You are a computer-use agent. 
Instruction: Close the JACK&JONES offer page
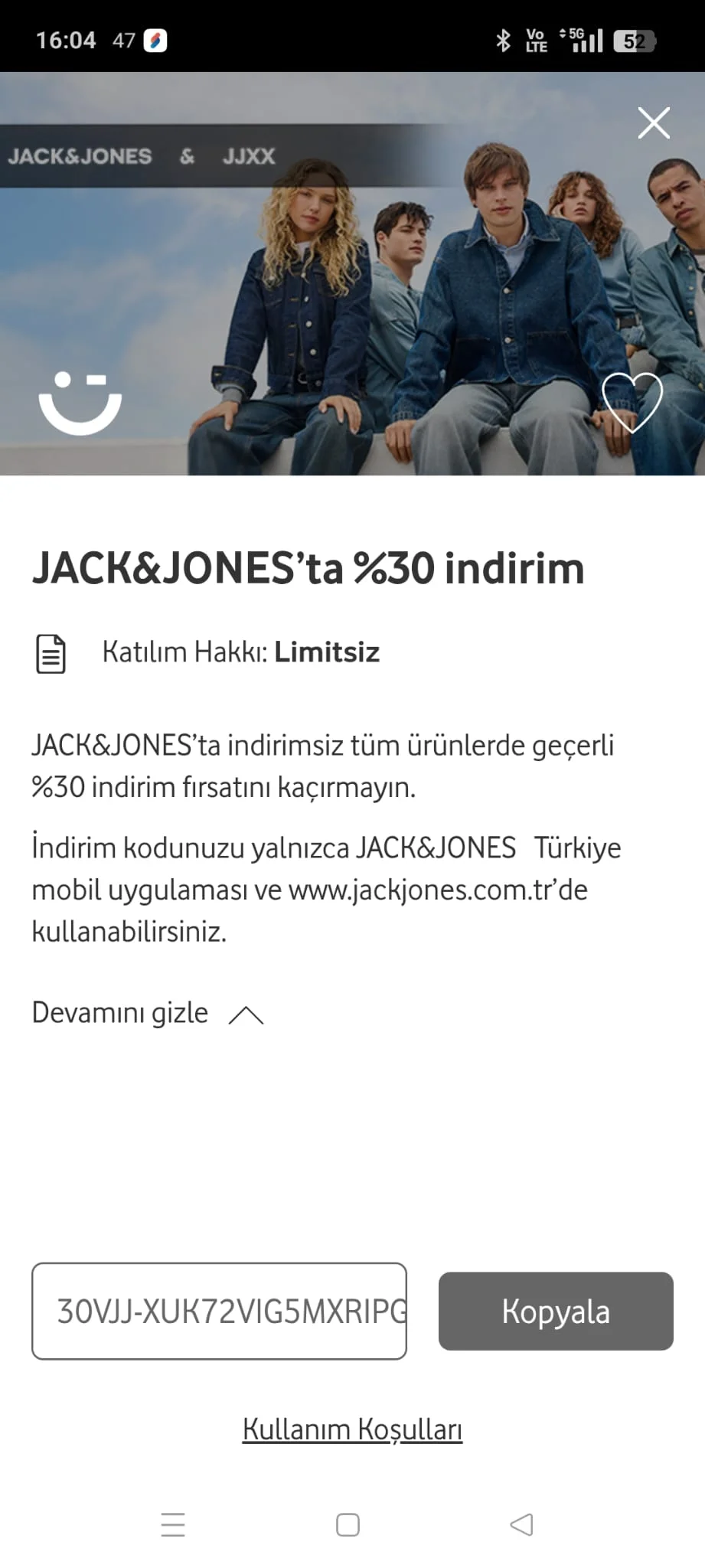654,122
